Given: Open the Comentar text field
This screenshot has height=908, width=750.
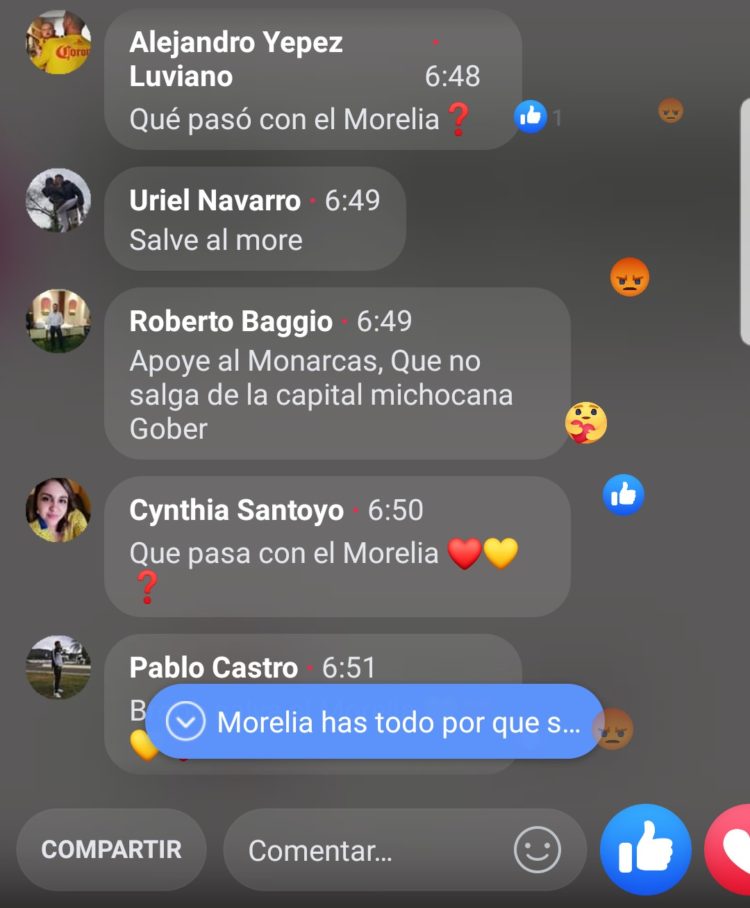Looking at the screenshot, I should 370,851.
